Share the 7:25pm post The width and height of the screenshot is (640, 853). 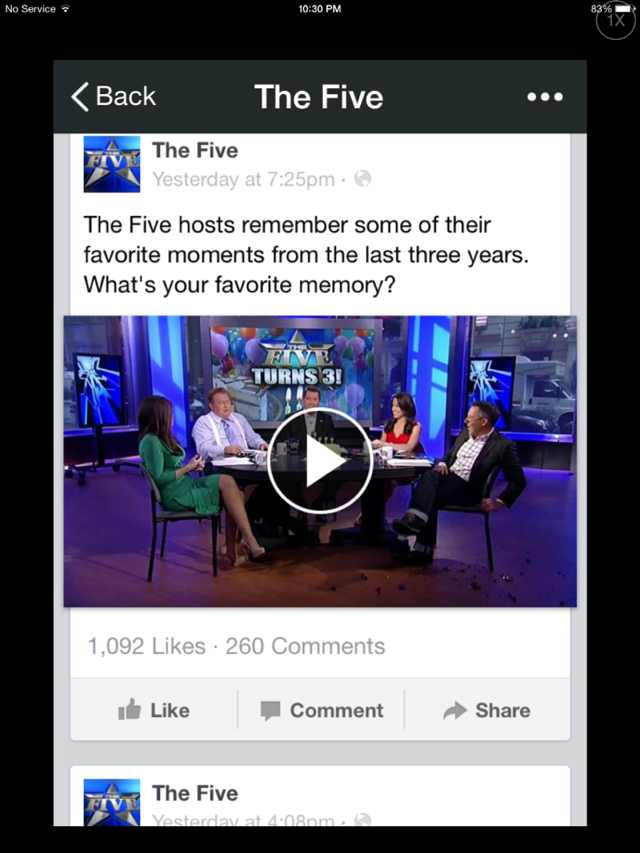tap(487, 710)
